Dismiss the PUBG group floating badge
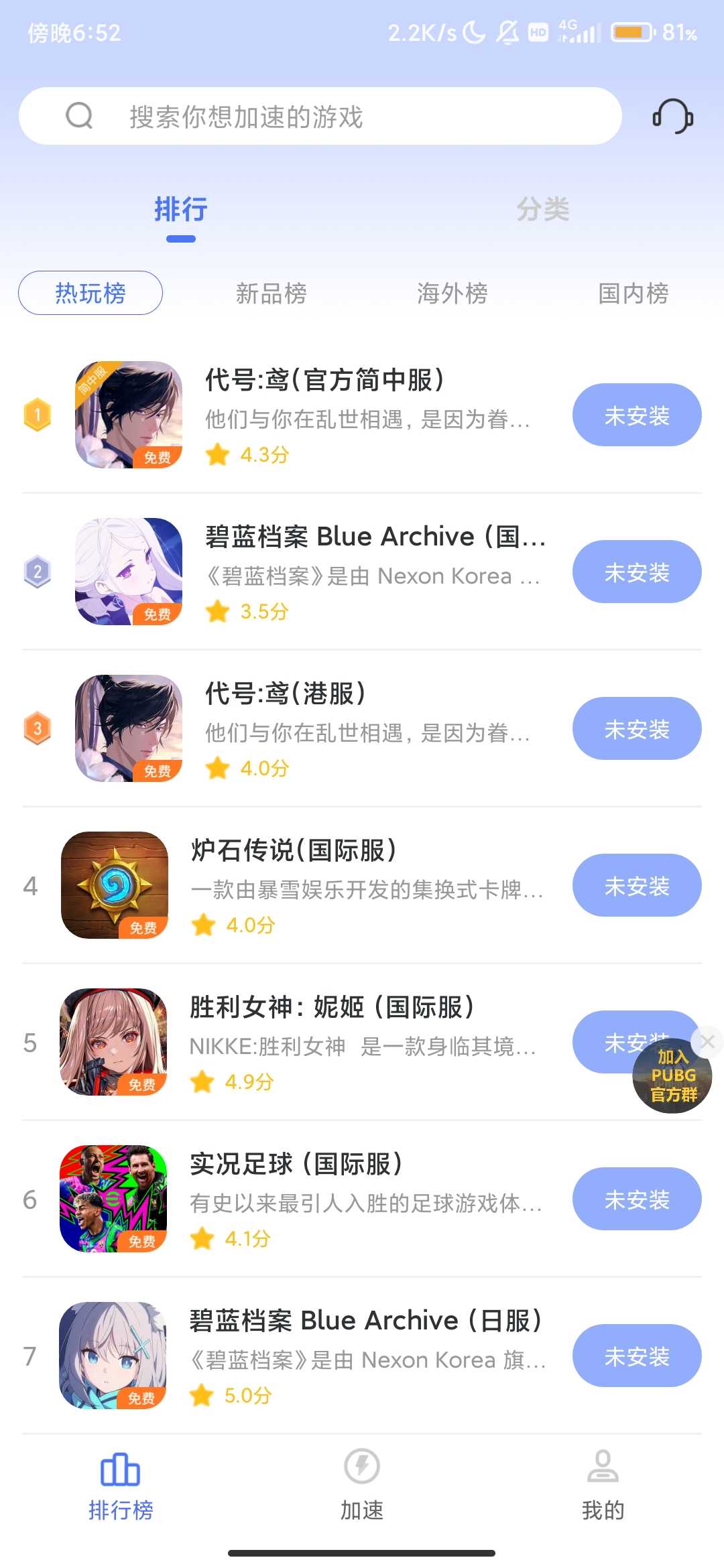724x1568 pixels. [708, 1041]
